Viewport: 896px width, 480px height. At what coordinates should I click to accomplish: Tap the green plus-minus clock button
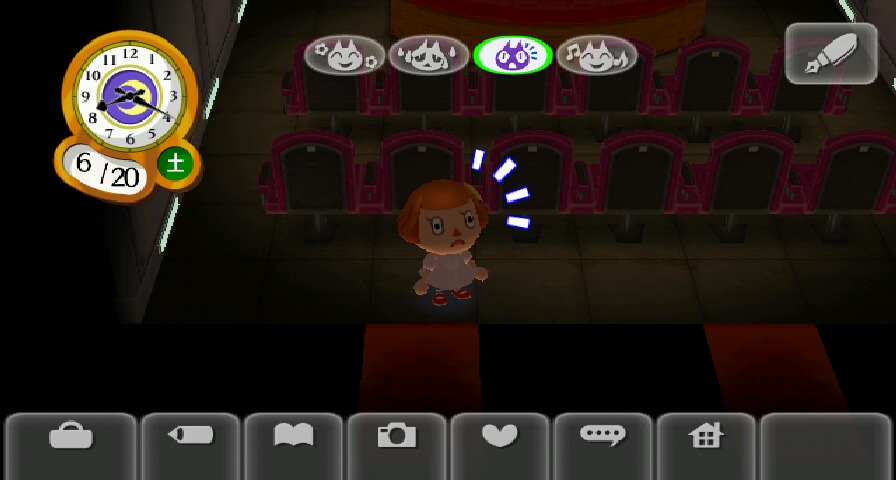tap(175, 163)
